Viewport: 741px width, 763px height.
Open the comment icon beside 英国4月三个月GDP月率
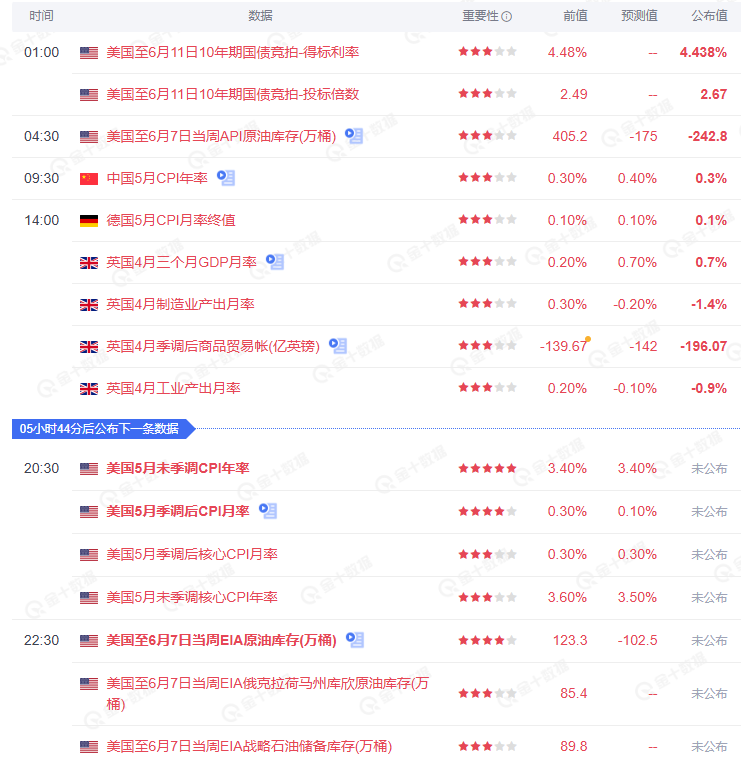point(273,262)
